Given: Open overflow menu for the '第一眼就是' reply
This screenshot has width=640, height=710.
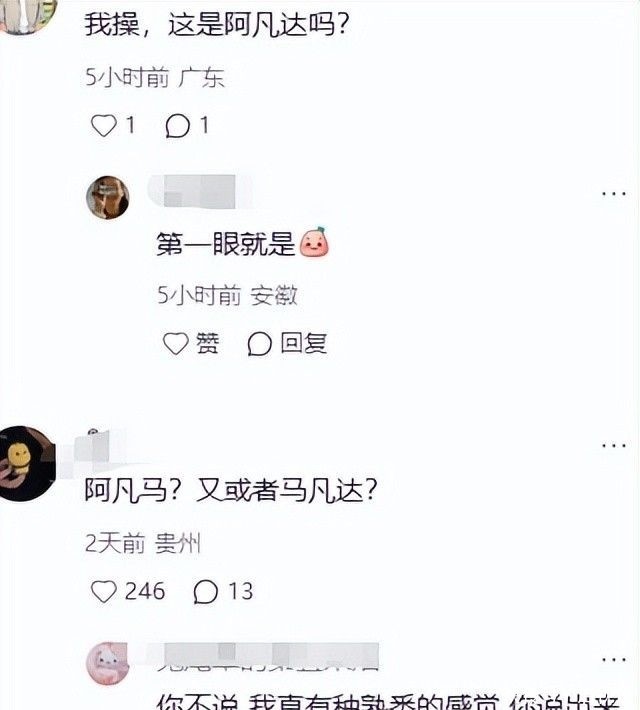Looking at the screenshot, I should [x=614, y=194].
